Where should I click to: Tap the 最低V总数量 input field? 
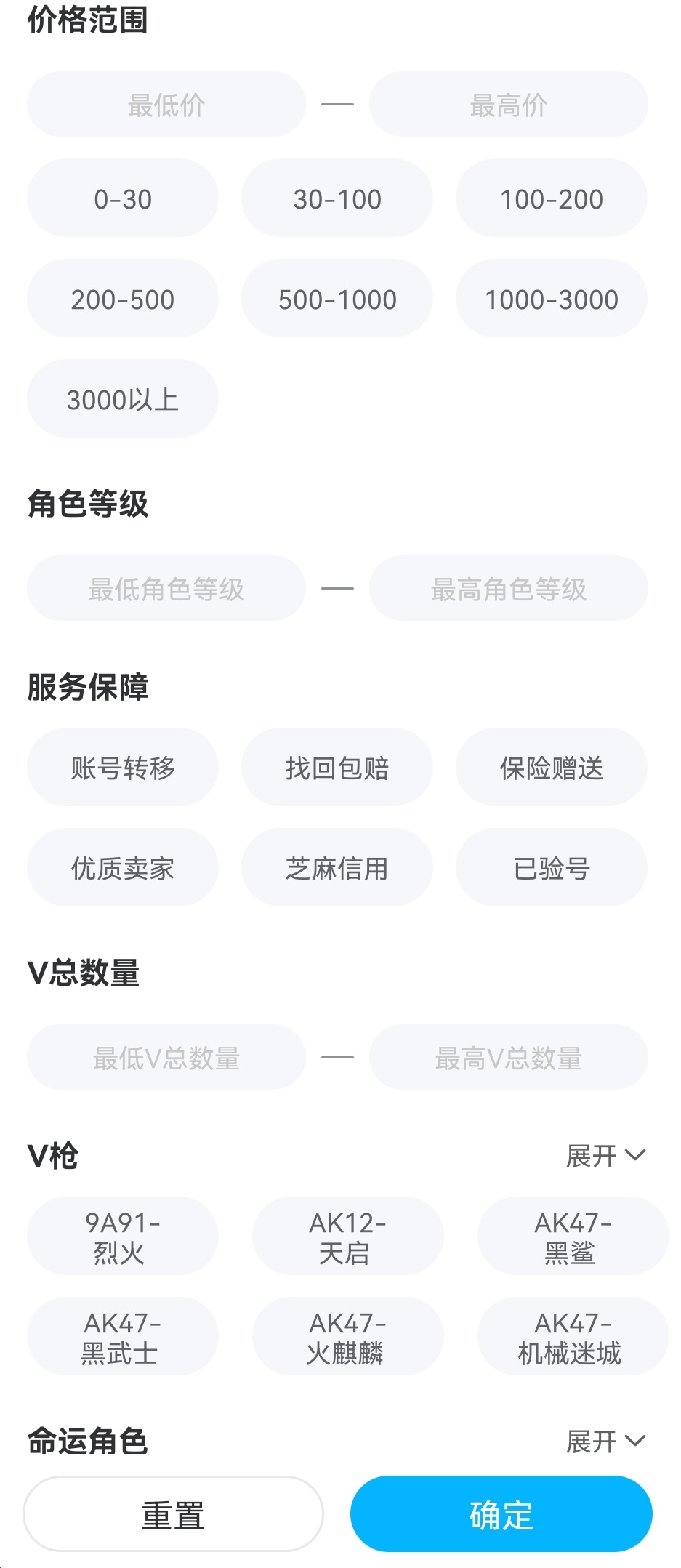click(166, 1058)
